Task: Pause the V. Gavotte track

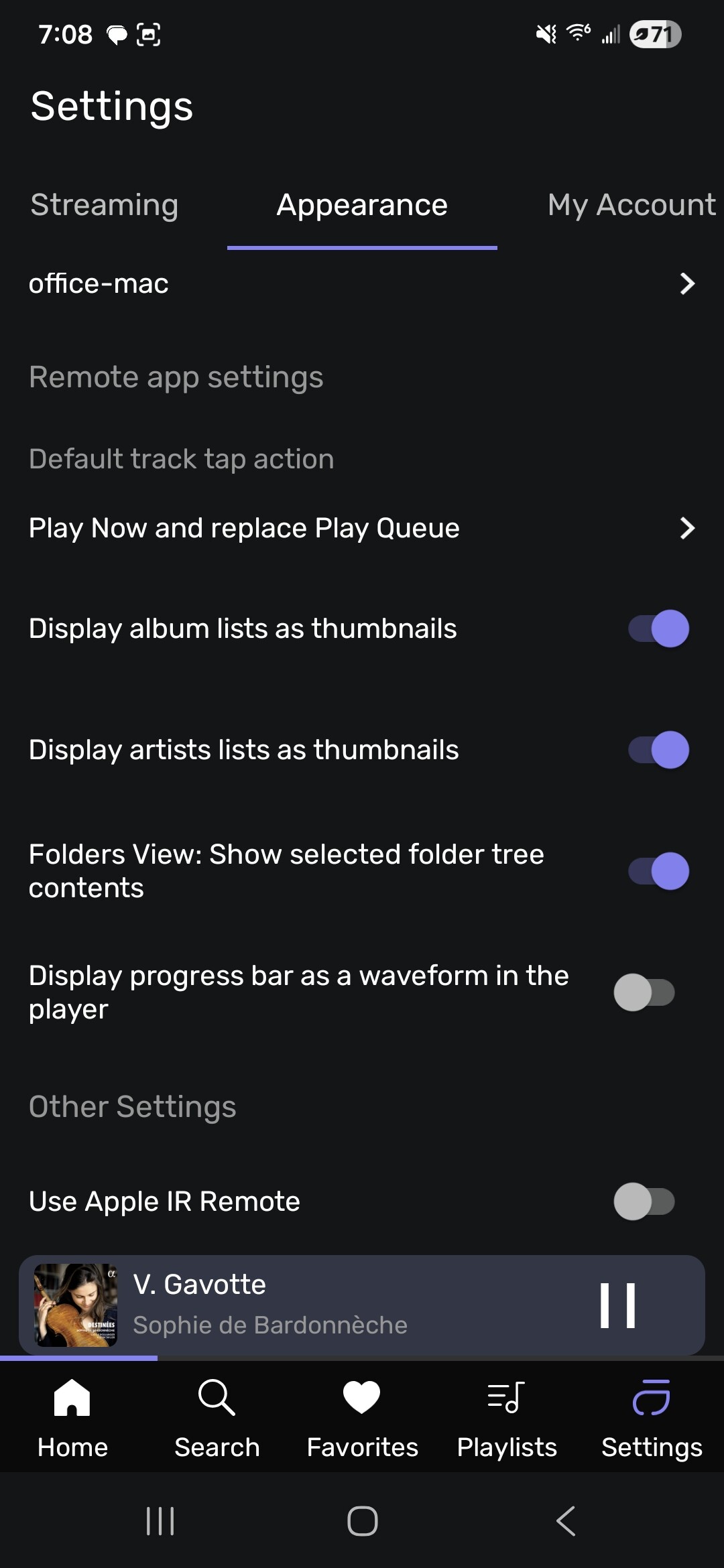Action: pos(617,1305)
